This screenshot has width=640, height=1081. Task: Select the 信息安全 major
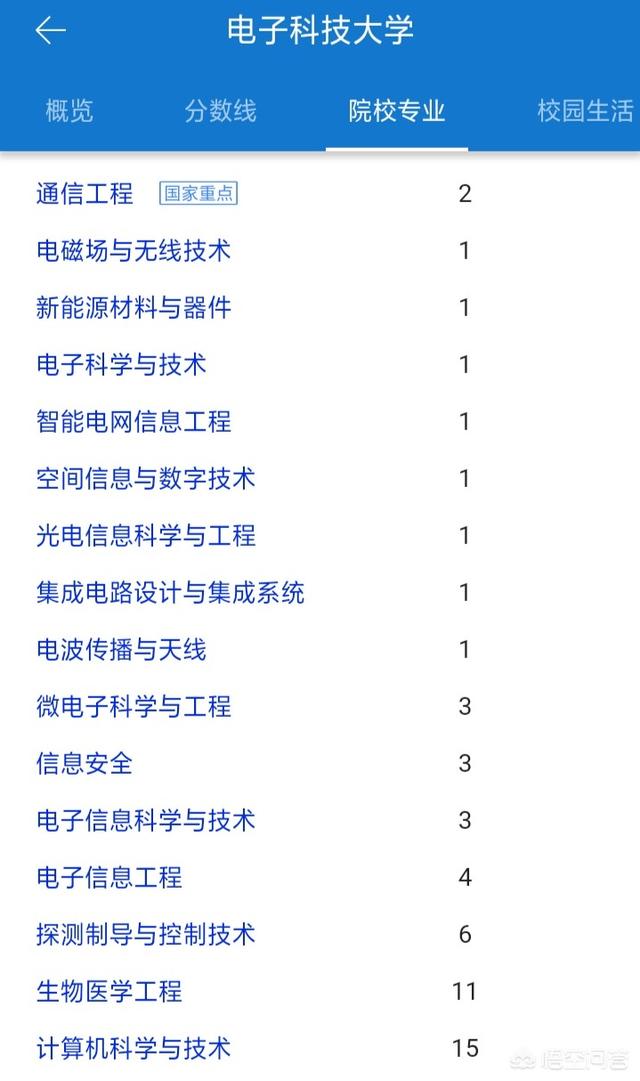(85, 764)
